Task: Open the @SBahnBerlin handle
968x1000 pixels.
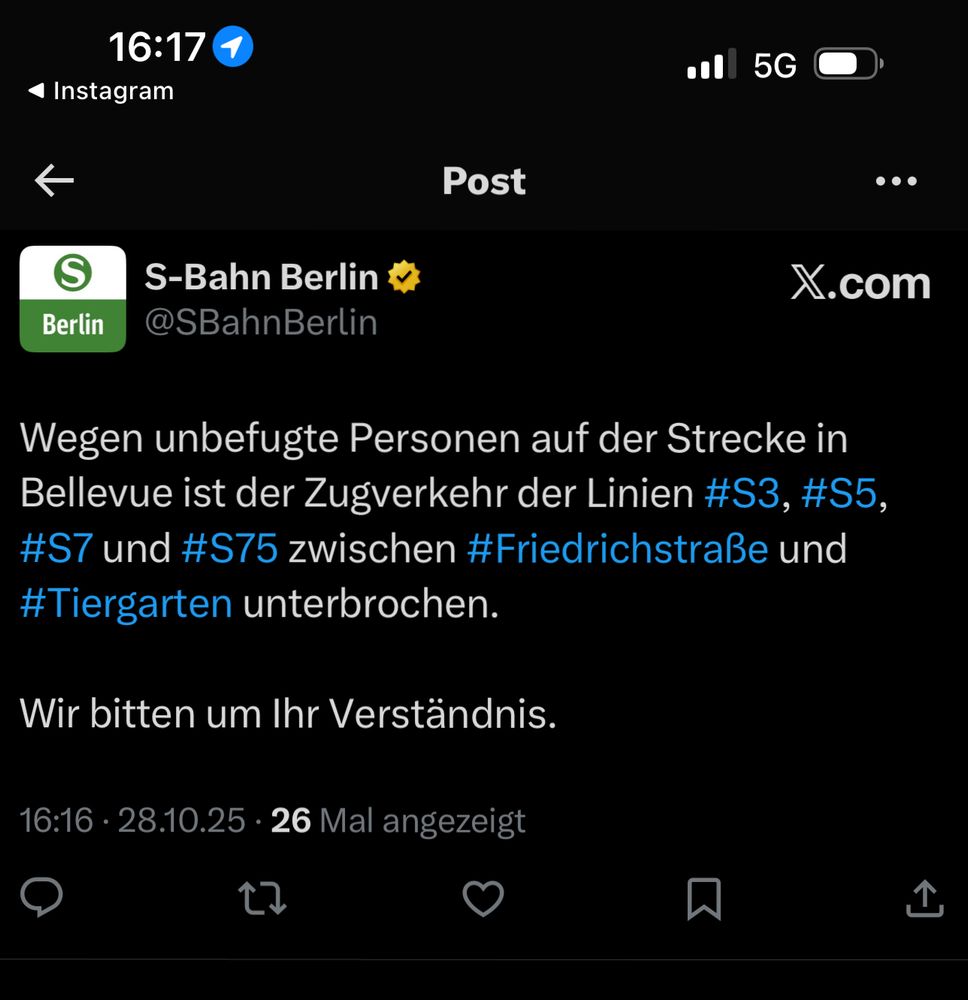Action: [261, 322]
